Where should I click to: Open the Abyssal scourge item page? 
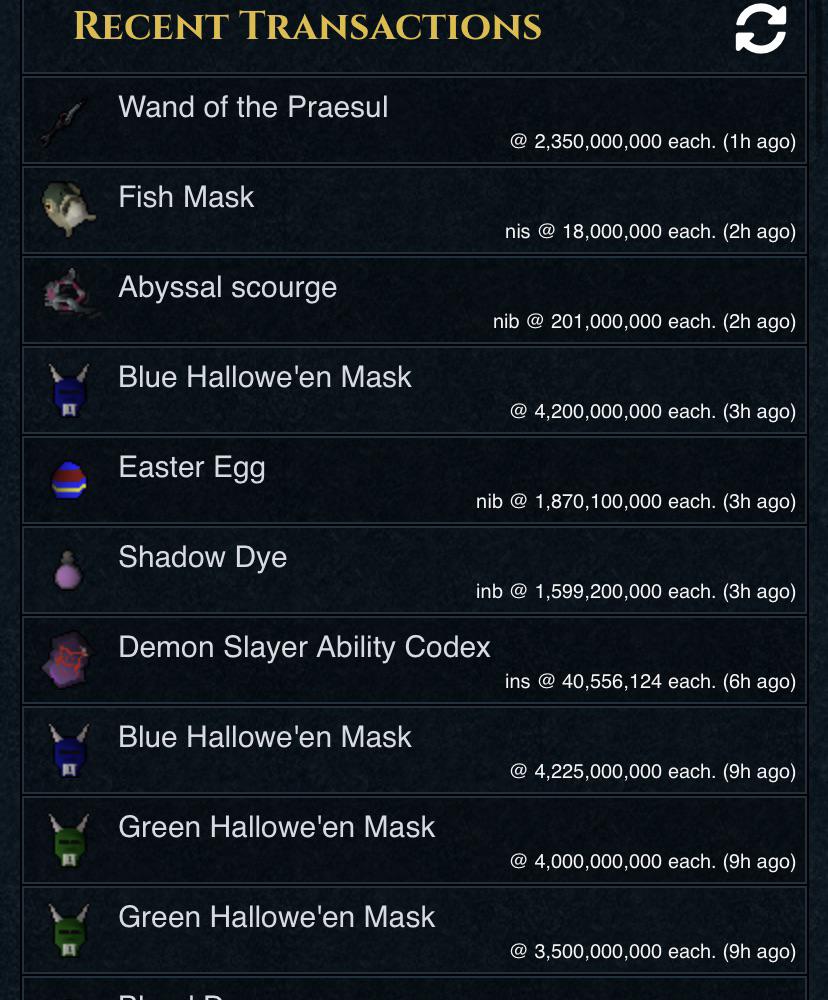click(x=227, y=286)
